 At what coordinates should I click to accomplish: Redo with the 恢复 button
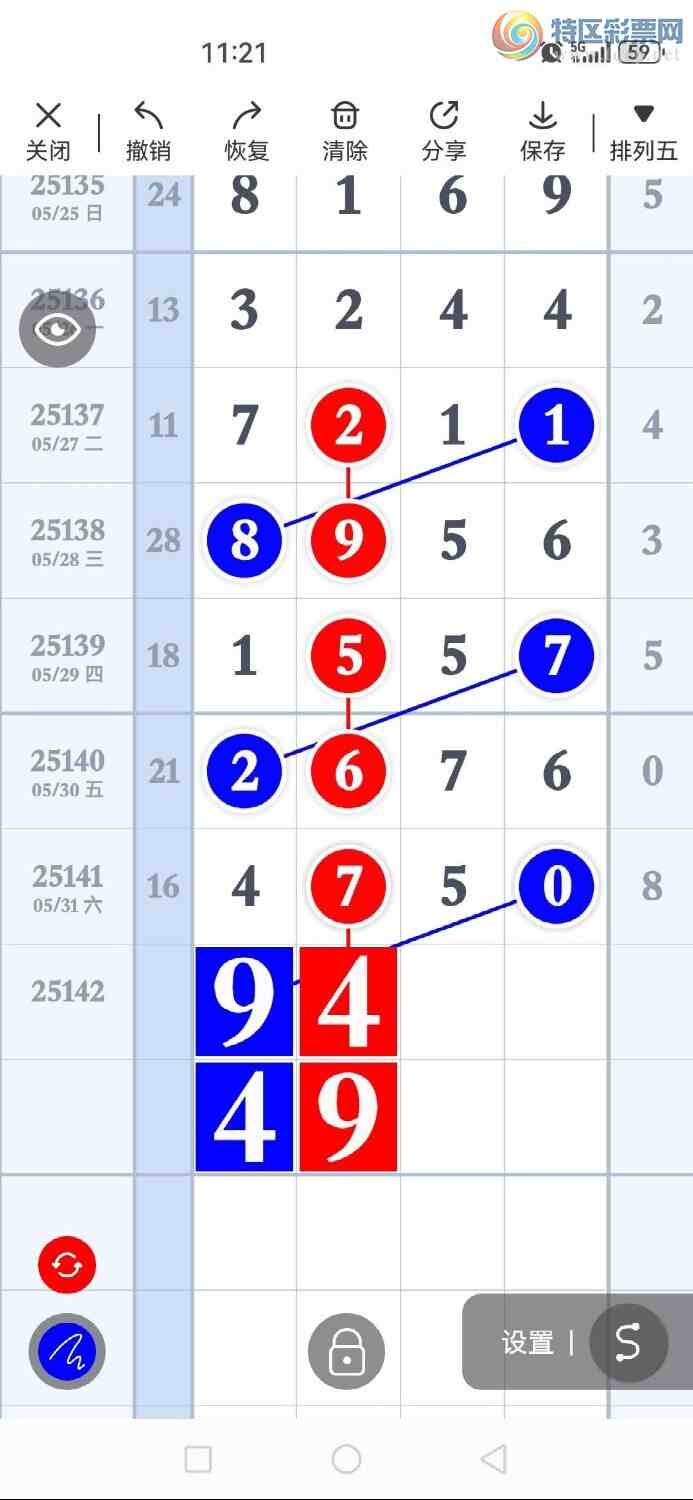tap(246, 132)
